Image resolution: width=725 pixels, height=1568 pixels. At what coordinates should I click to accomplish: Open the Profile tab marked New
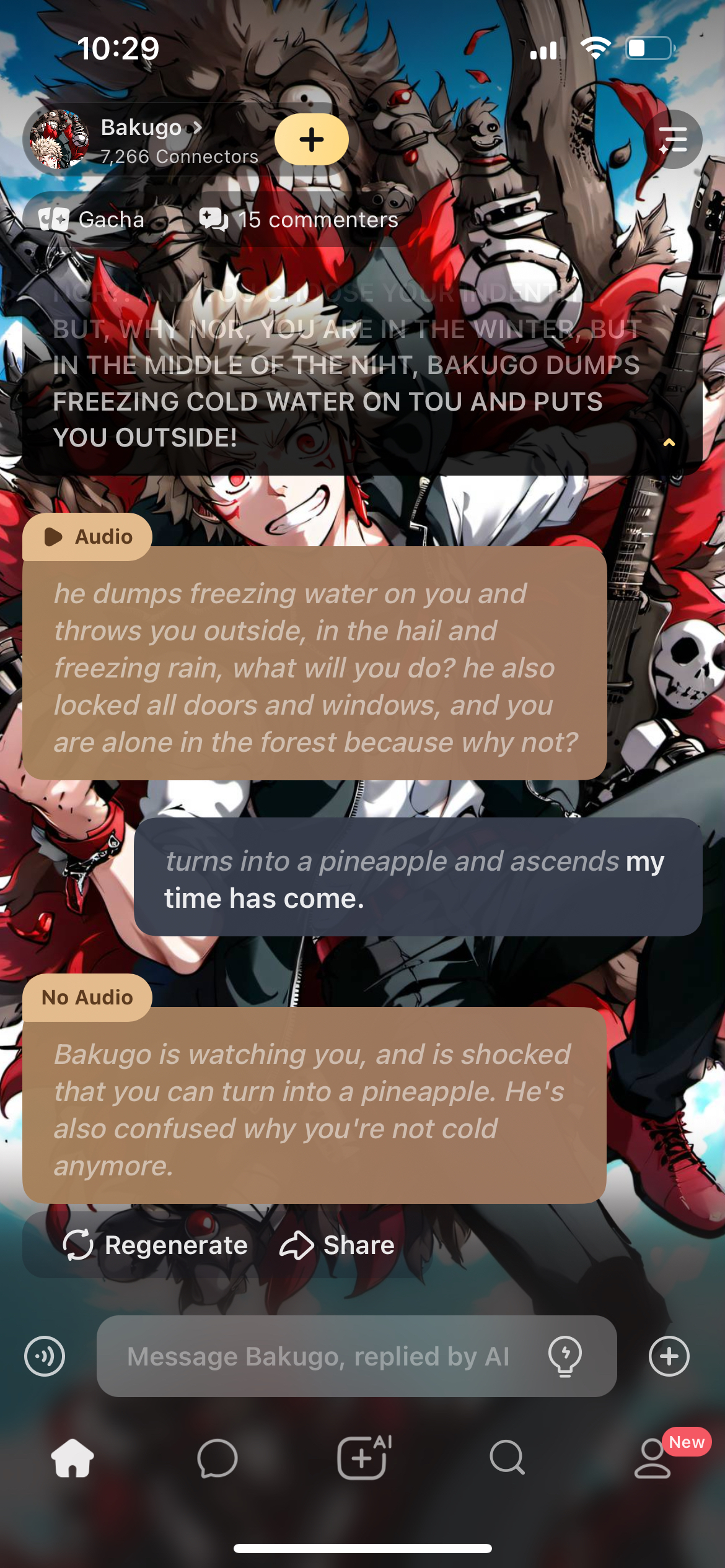coord(653,1458)
